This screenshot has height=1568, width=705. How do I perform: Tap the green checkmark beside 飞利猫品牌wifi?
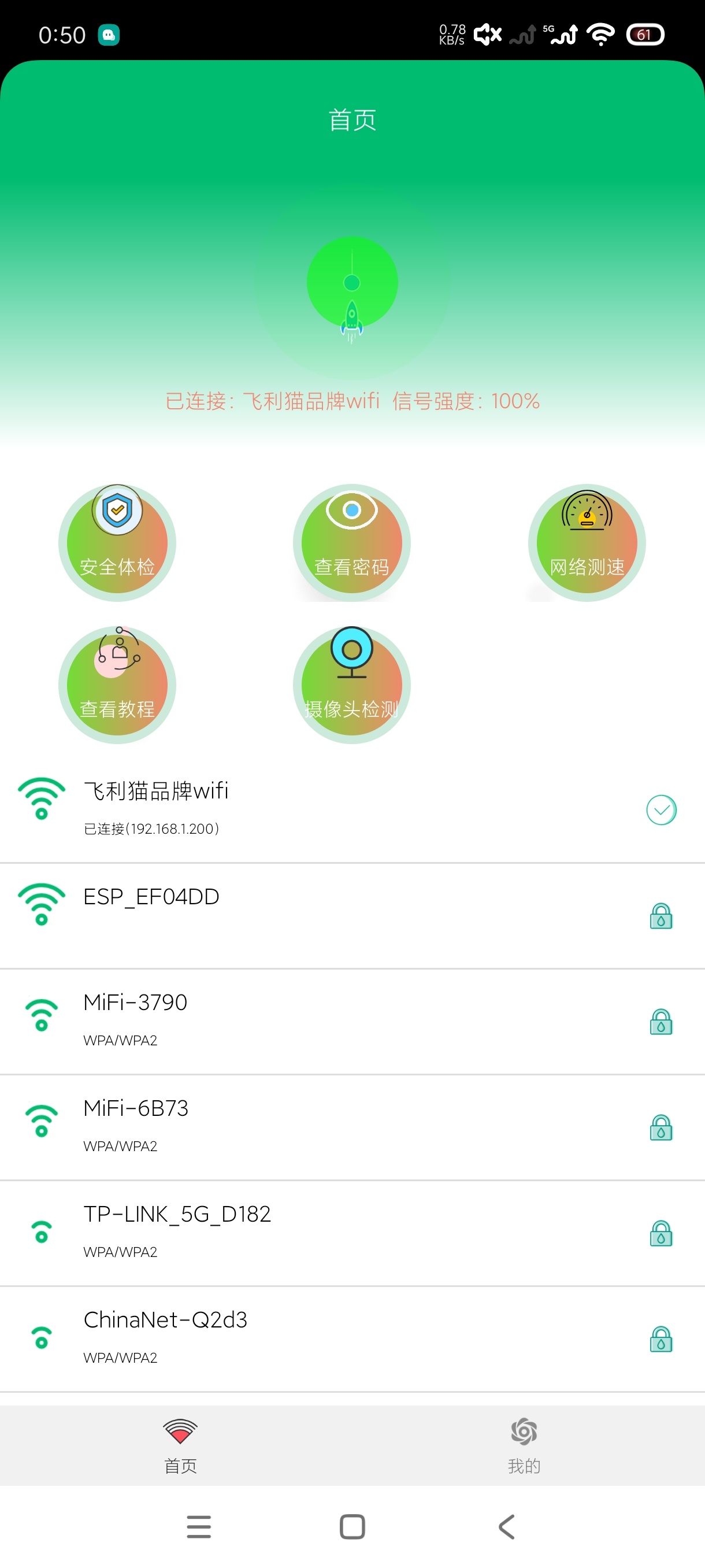pyautogui.click(x=661, y=811)
